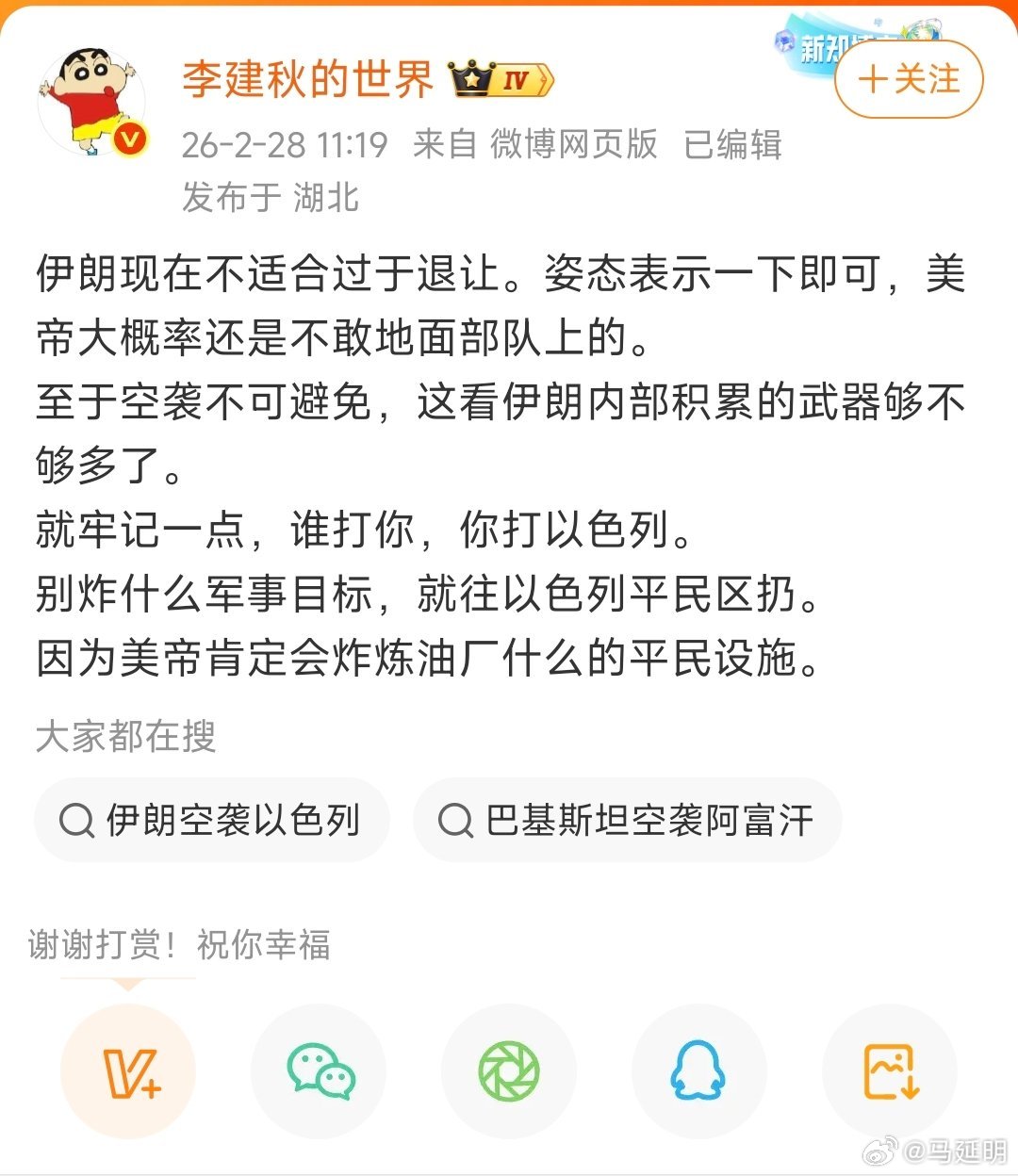This screenshot has width=1018, height=1176.
Task: Click the 已编辑 edited indicator
Action: click(x=732, y=145)
